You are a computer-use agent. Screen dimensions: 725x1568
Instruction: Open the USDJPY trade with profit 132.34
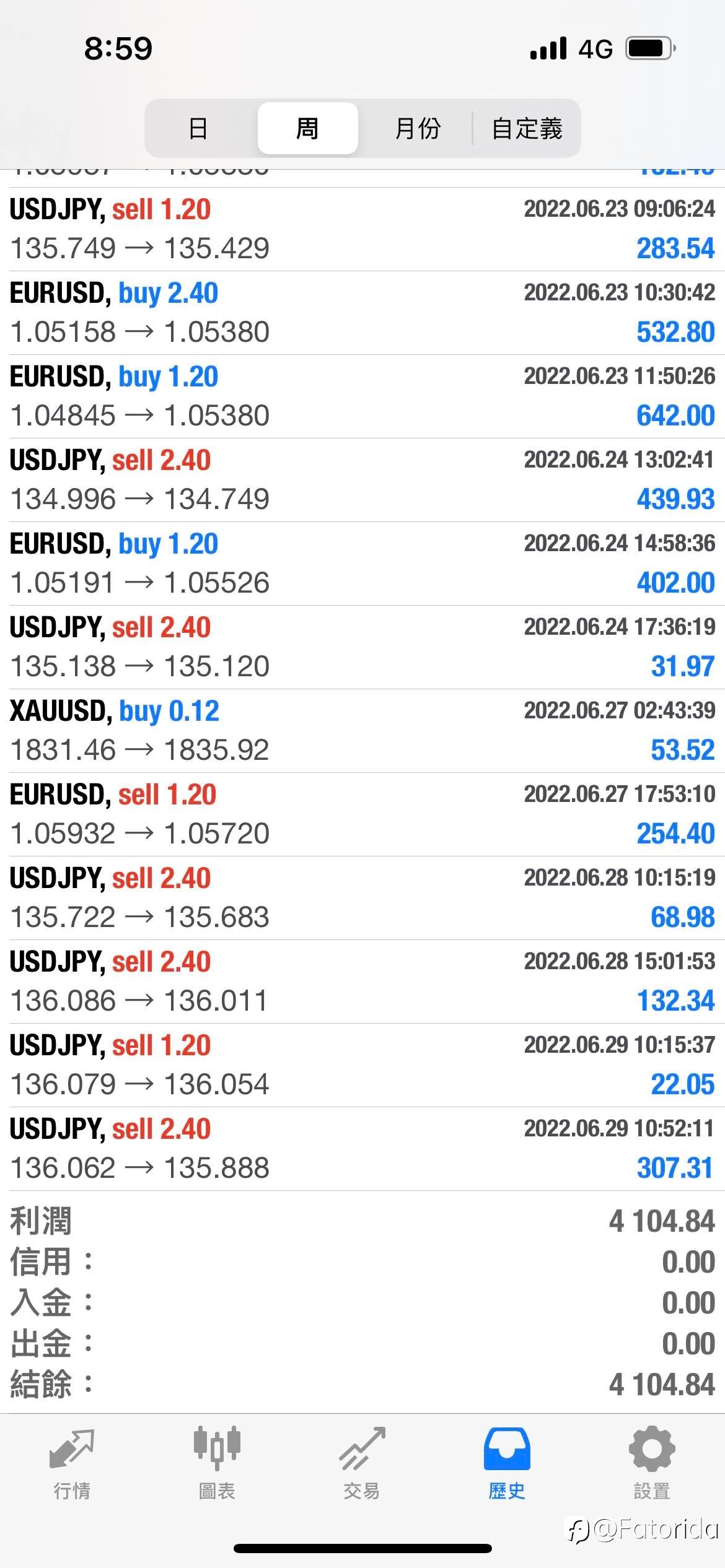pyautogui.click(x=362, y=982)
